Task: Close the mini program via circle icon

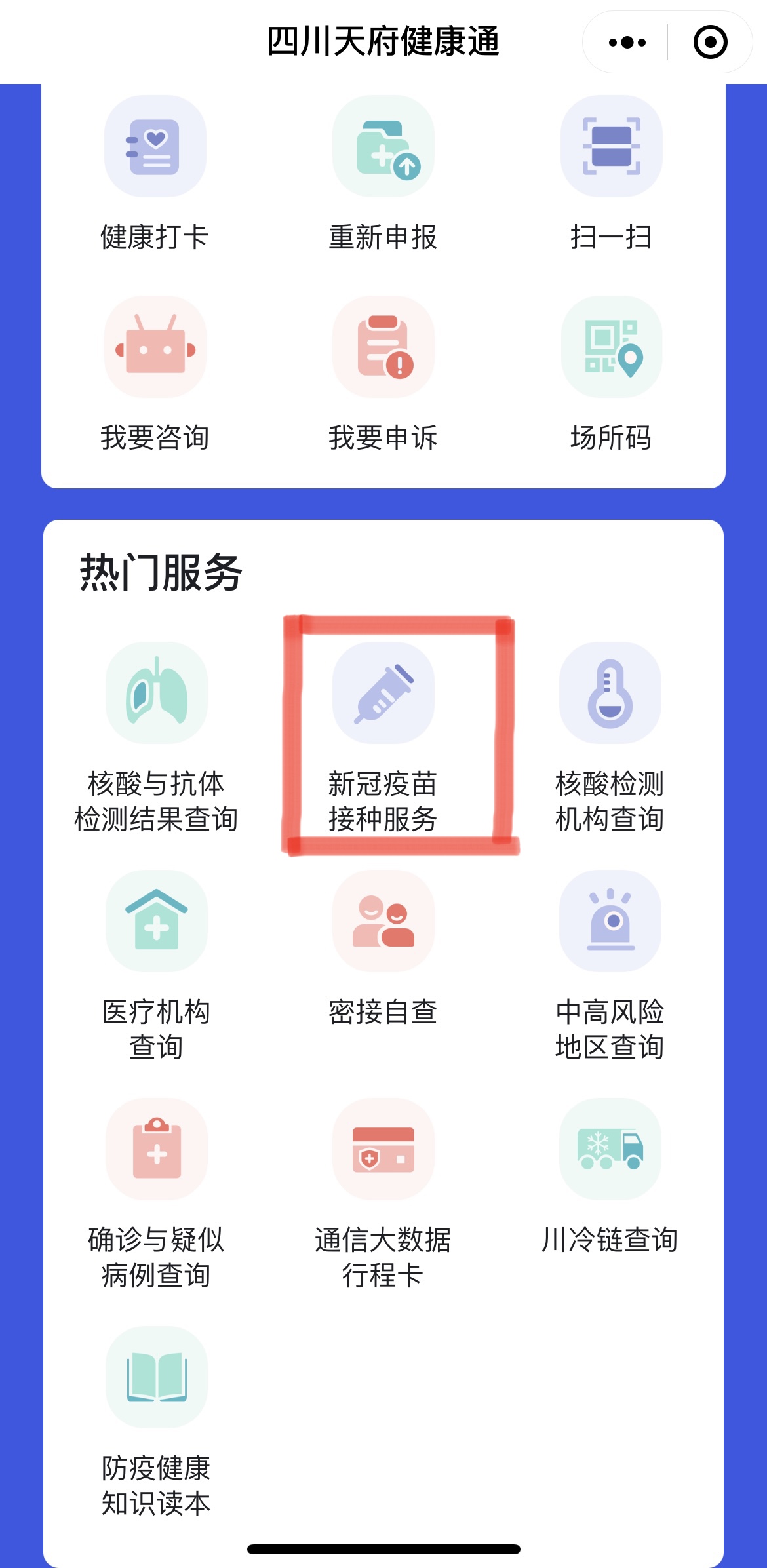Action: tap(710, 43)
